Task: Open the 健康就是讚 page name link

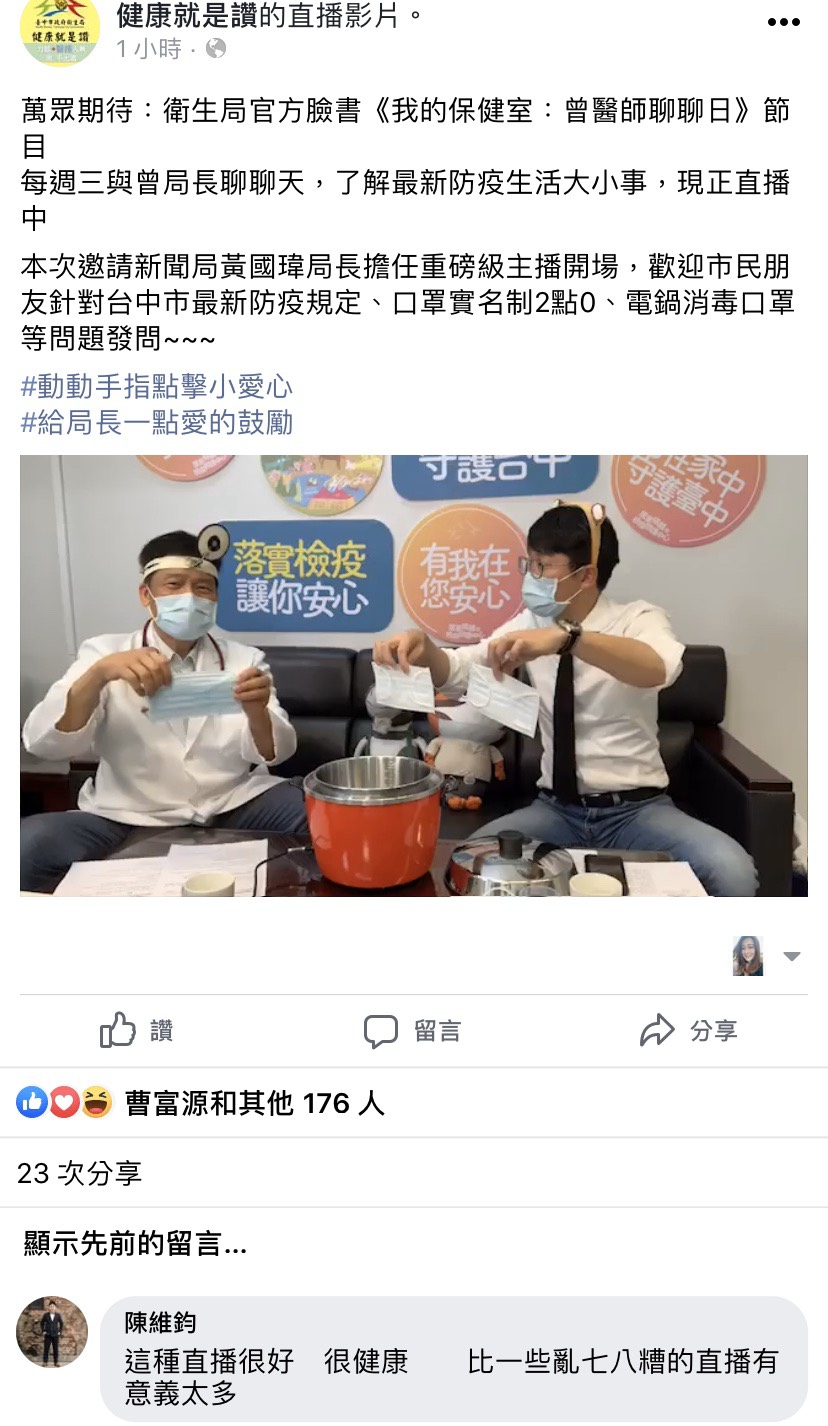Action: (x=186, y=15)
